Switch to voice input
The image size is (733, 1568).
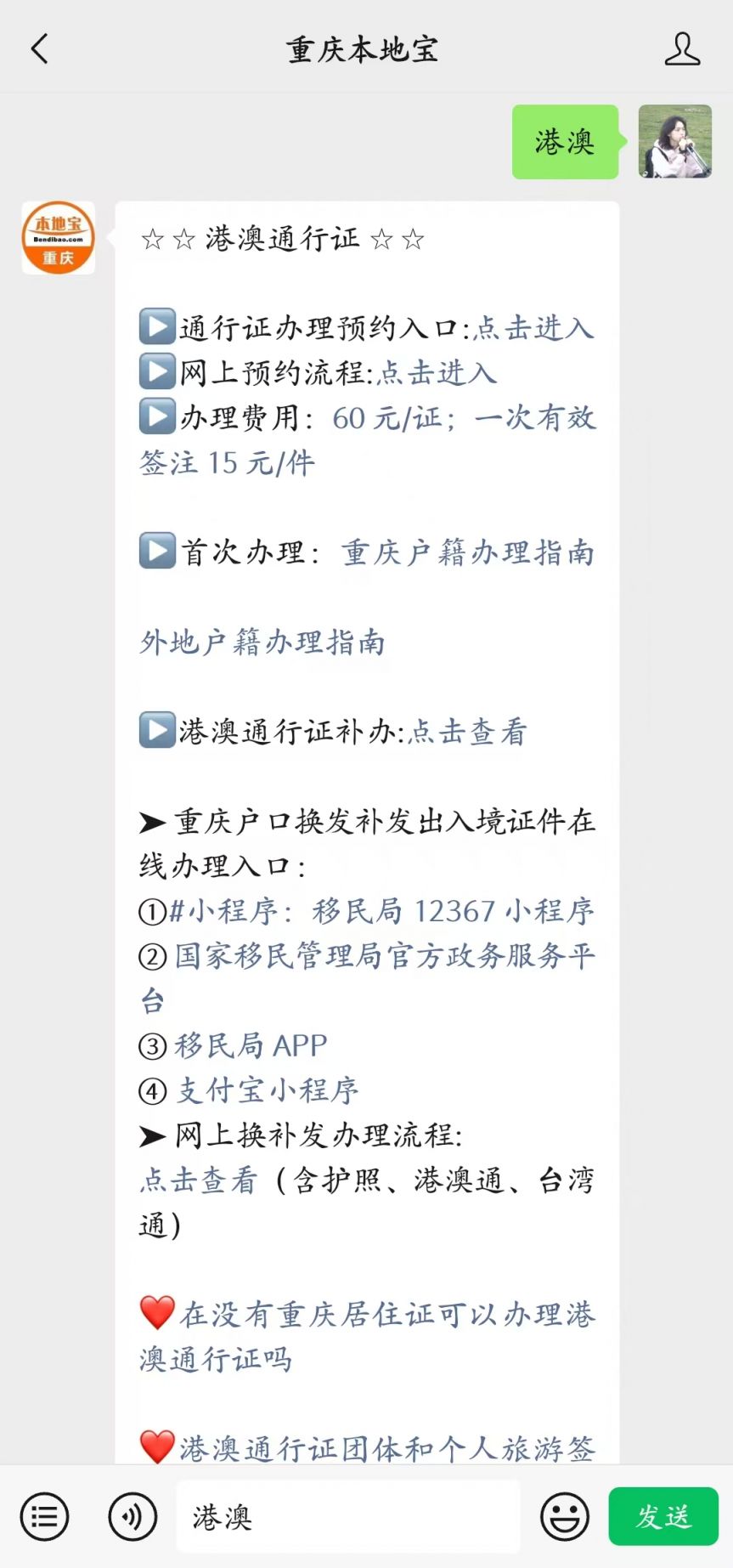coord(133,1516)
